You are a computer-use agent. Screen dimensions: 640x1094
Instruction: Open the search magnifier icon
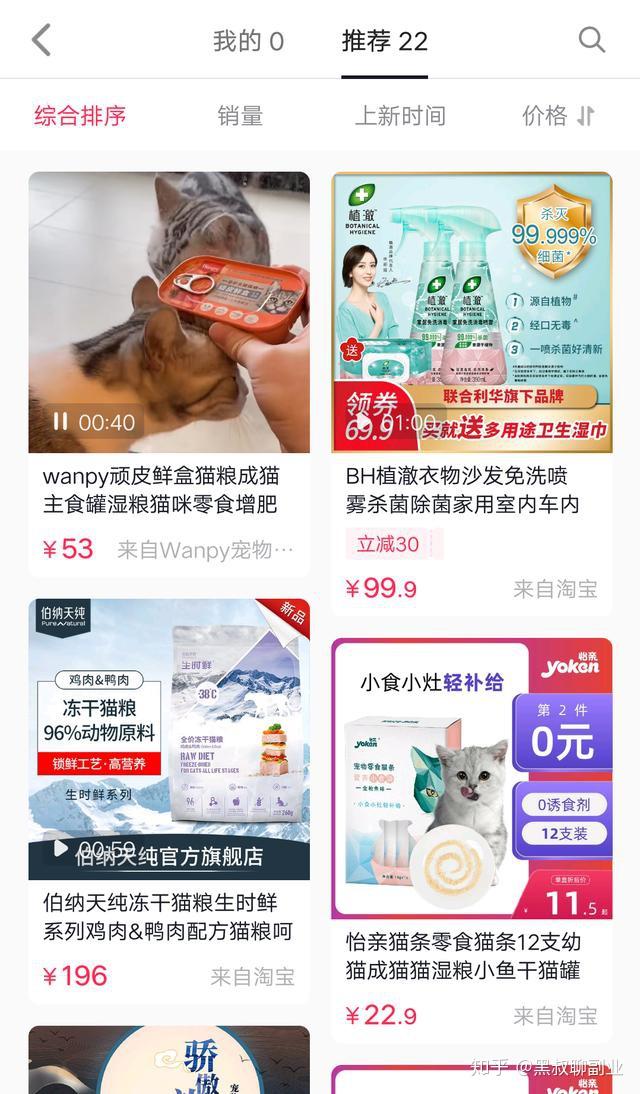click(591, 40)
